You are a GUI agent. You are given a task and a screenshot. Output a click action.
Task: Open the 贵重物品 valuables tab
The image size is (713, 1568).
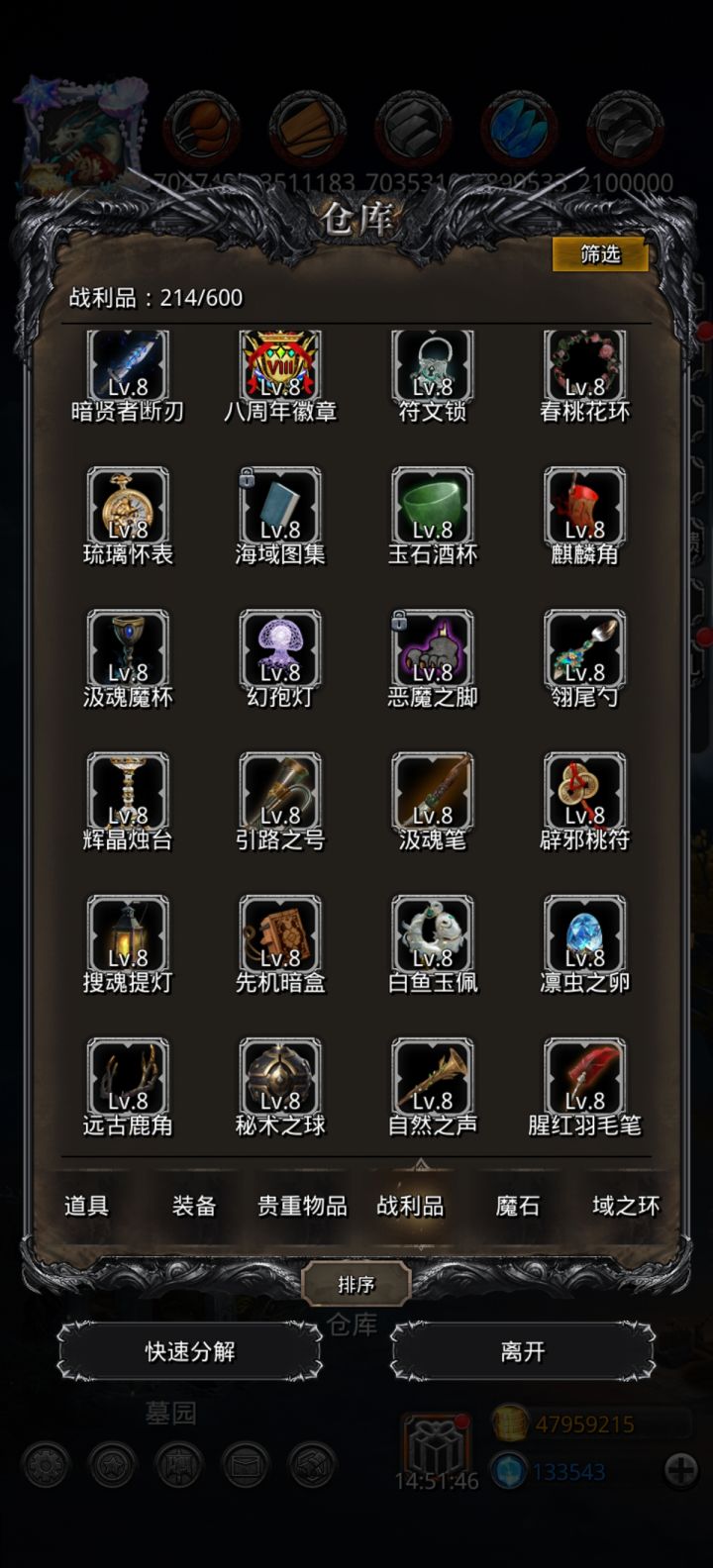point(300,1206)
